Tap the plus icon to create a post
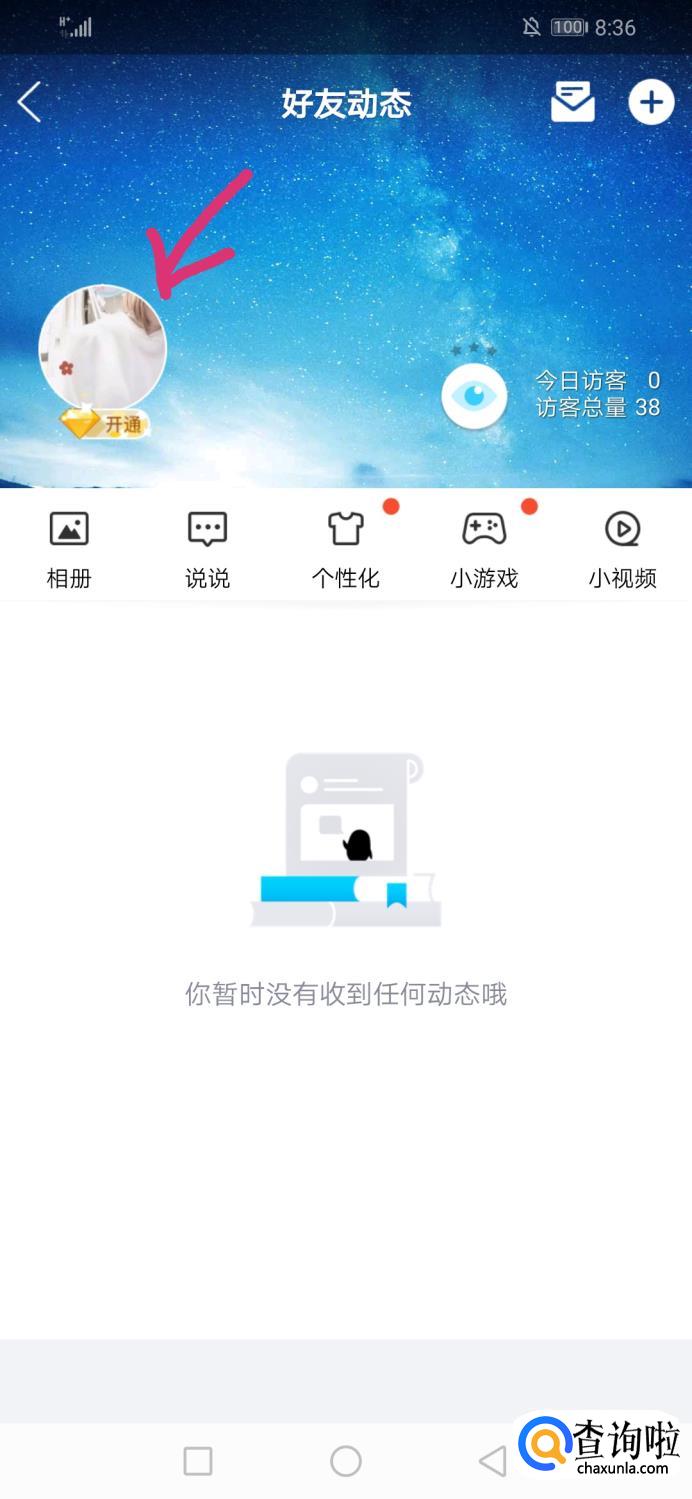The width and height of the screenshot is (692, 1499). point(651,102)
